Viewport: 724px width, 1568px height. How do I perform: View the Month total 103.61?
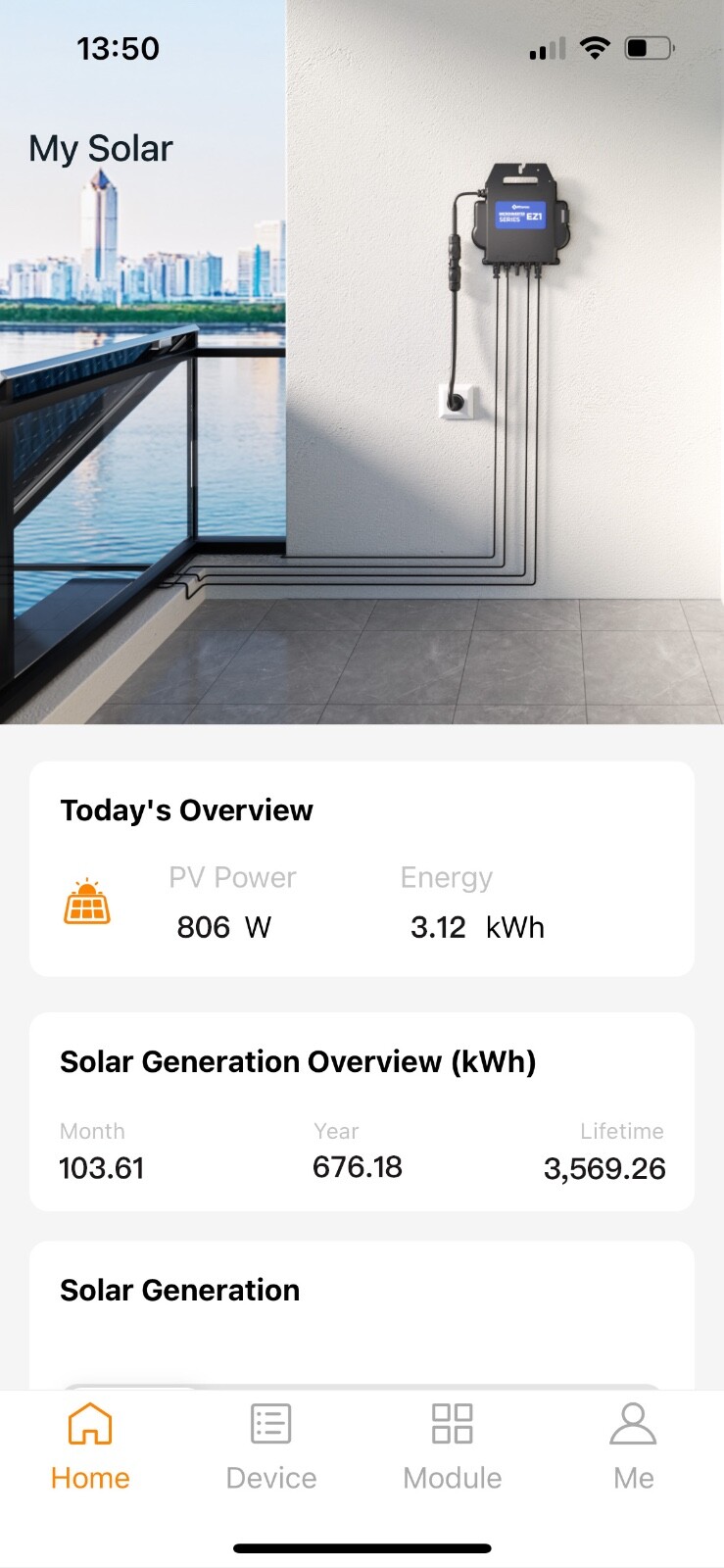click(102, 1167)
